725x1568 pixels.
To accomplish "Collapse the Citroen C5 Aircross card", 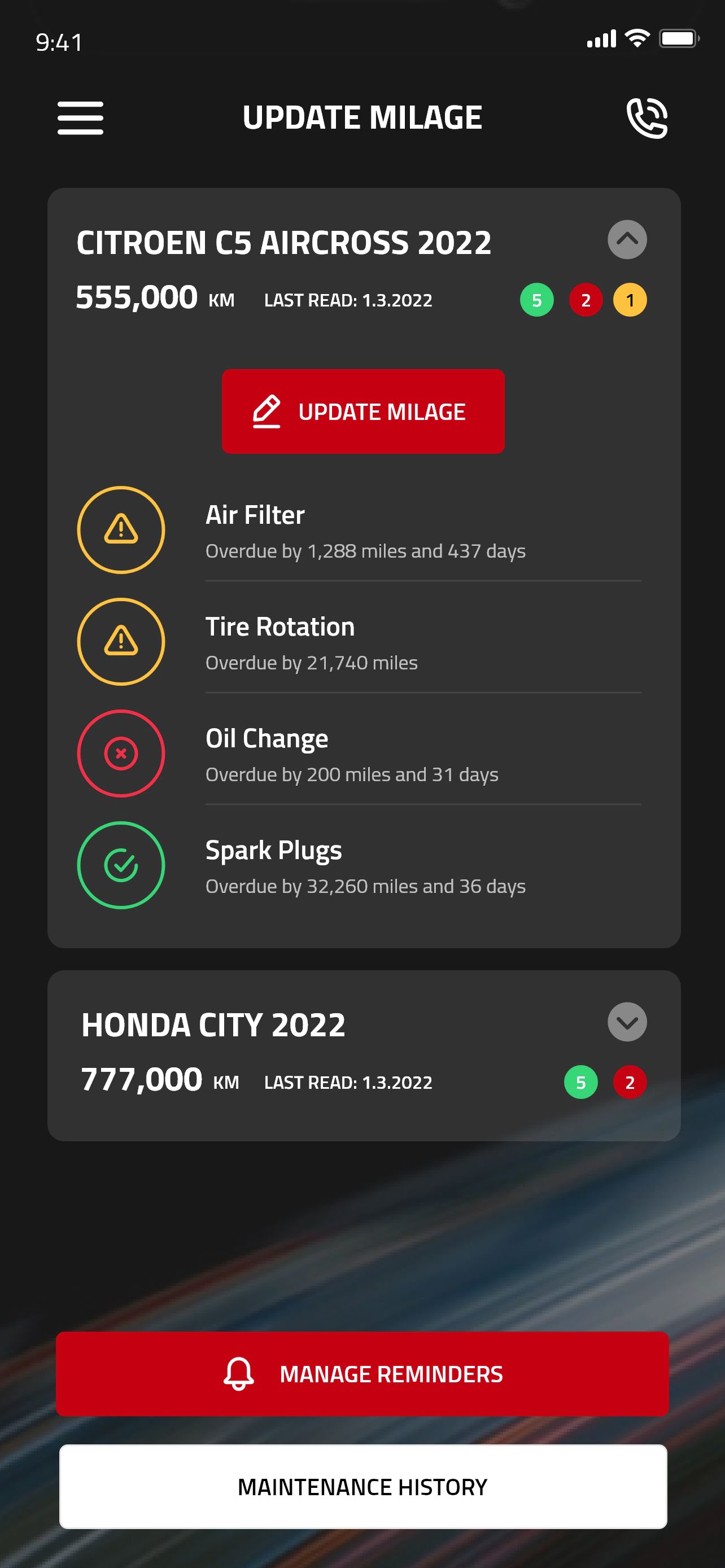I will [x=627, y=239].
